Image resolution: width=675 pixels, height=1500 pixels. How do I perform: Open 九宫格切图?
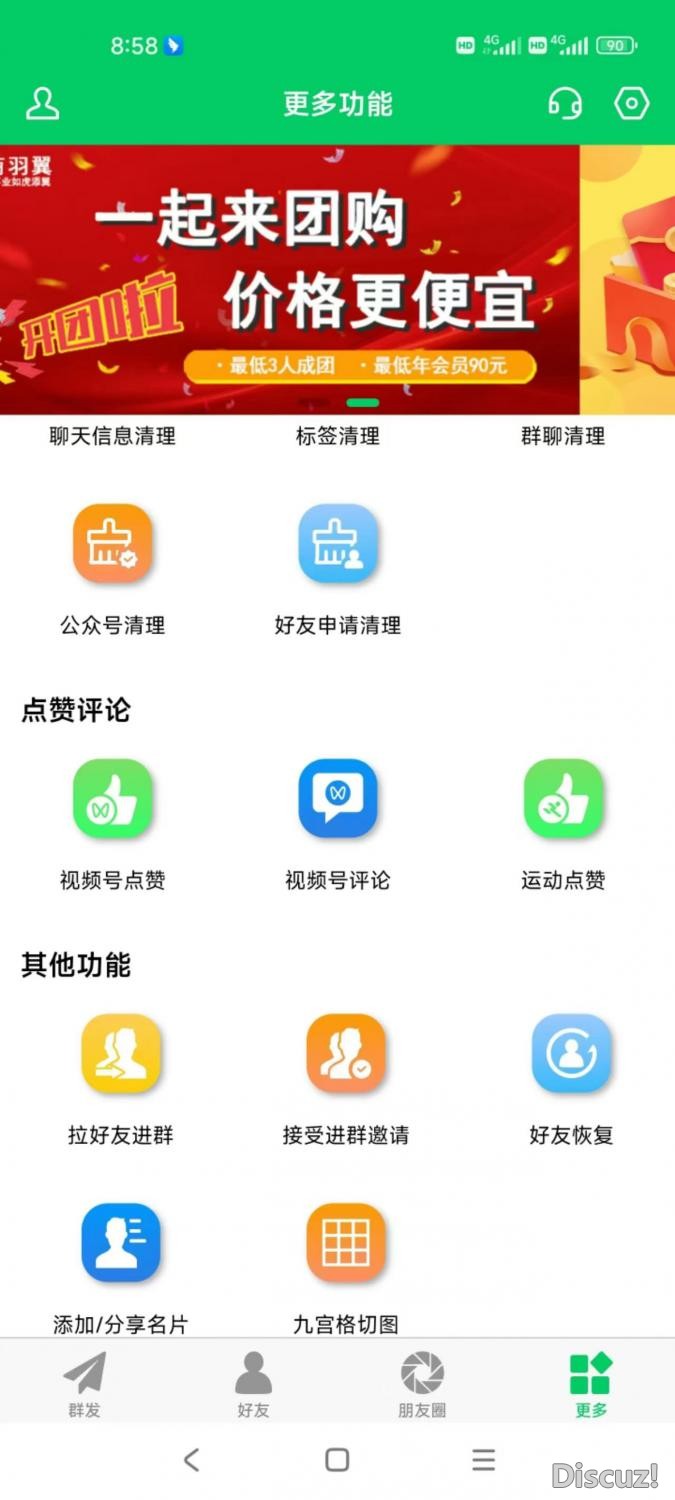point(345,1243)
